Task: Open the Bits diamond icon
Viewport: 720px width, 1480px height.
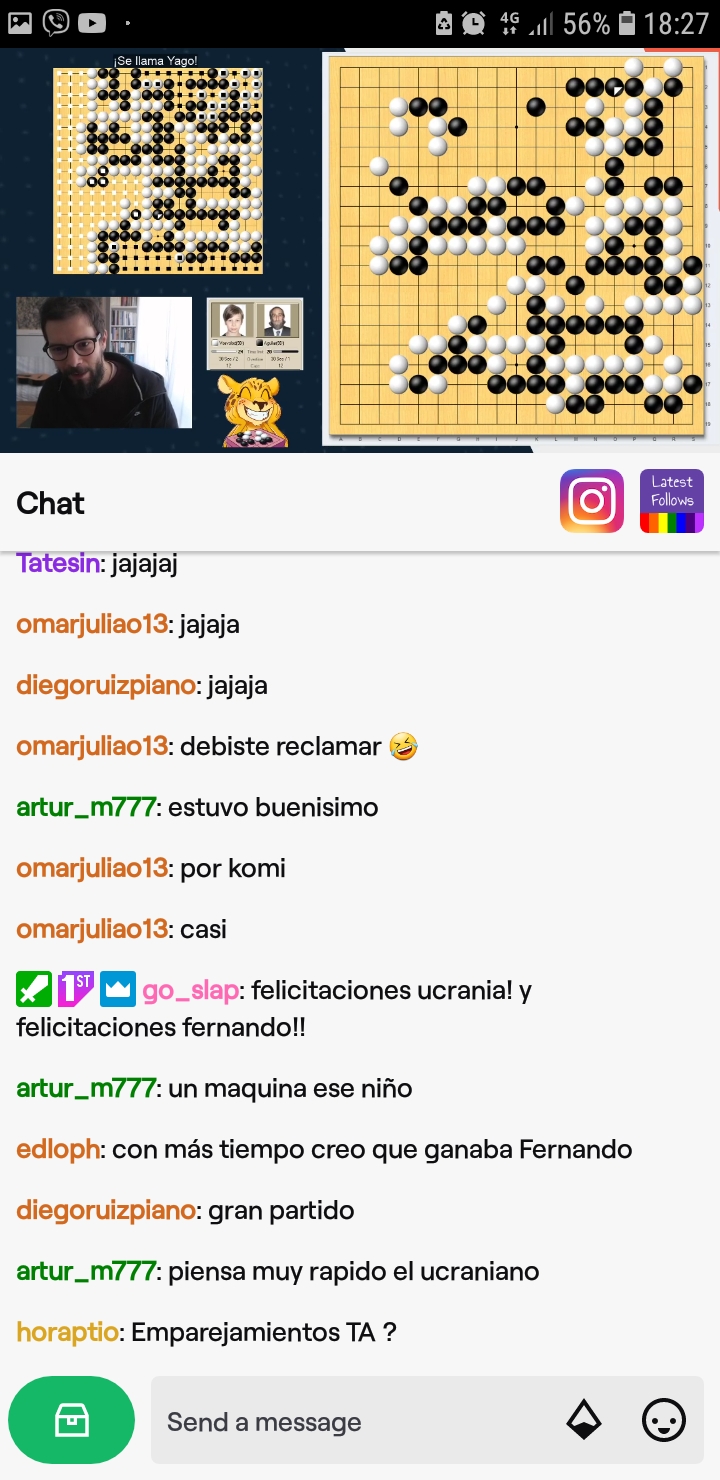Action: pos(584,1421)
